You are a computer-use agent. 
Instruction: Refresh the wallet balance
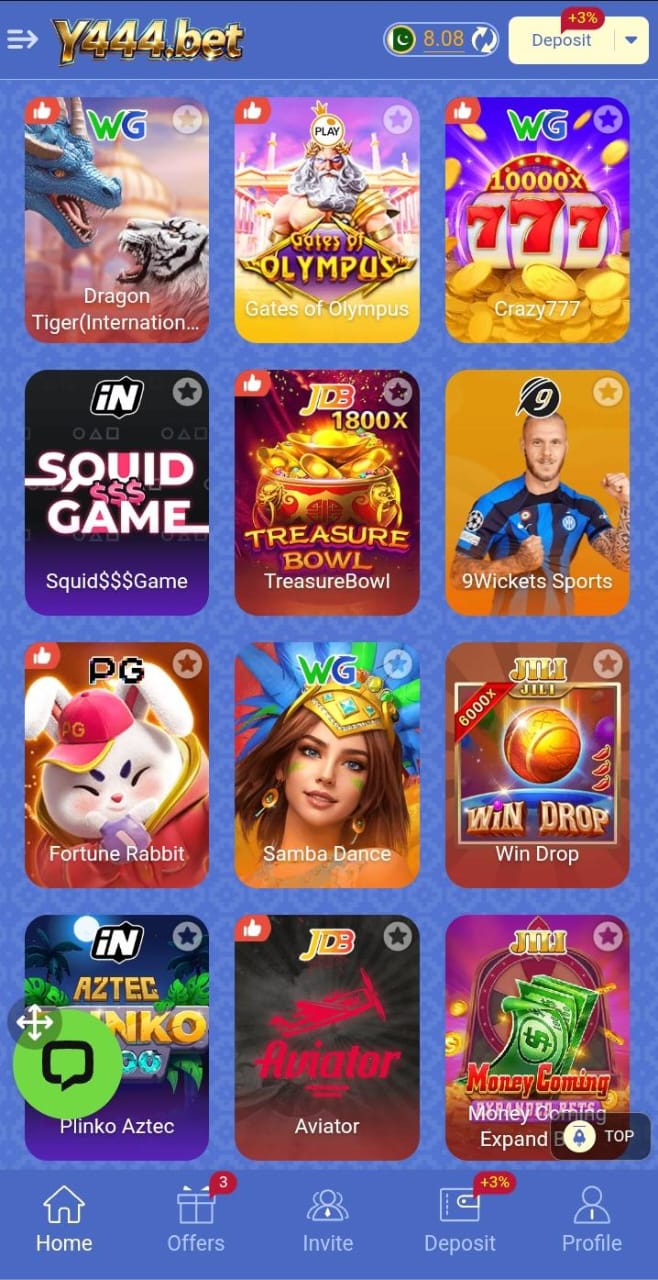484,40
